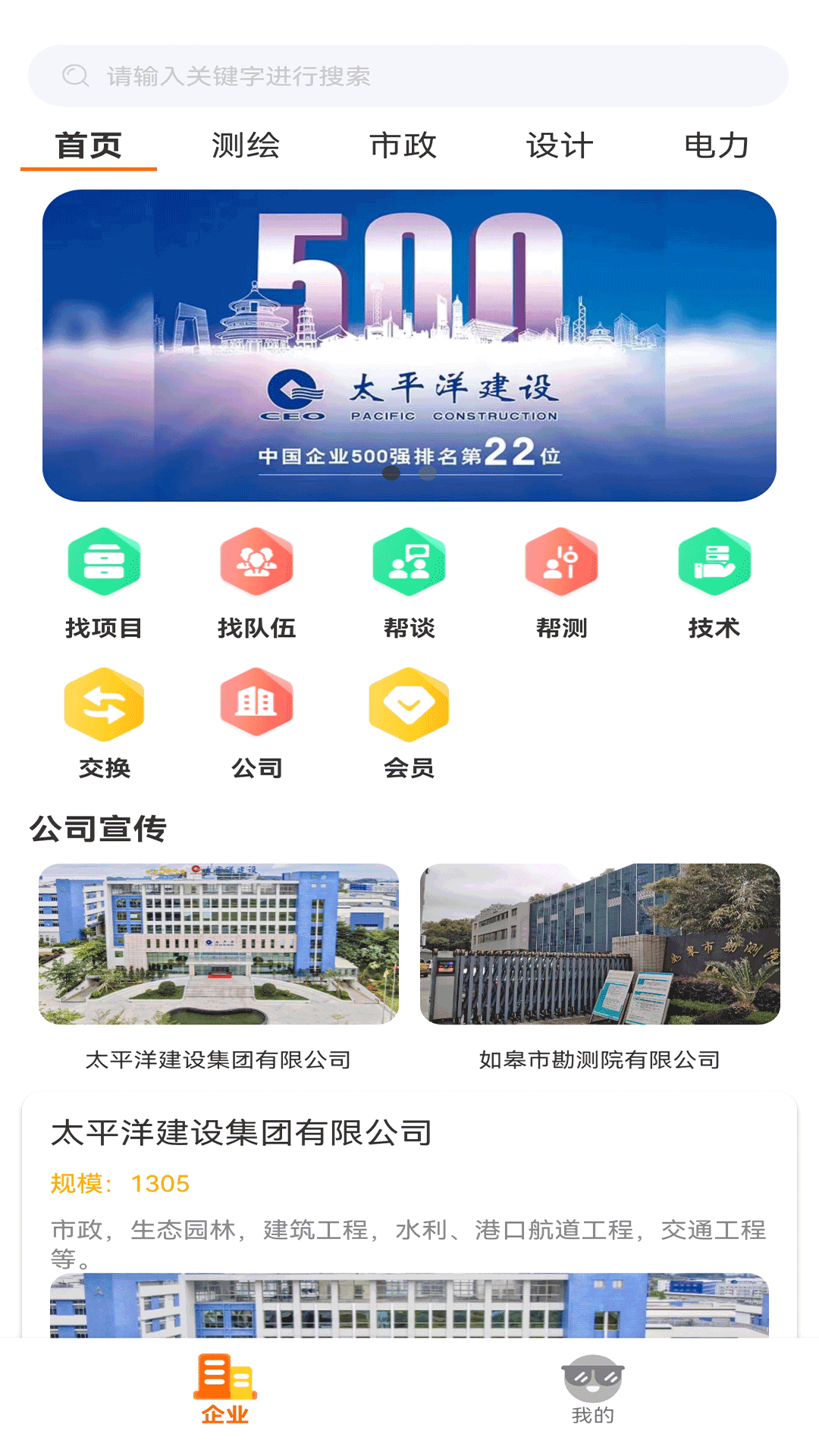The image size is (819, 1456).
Task: Switch to the 企业 bottom tab
Action: tap(225, 1389)
